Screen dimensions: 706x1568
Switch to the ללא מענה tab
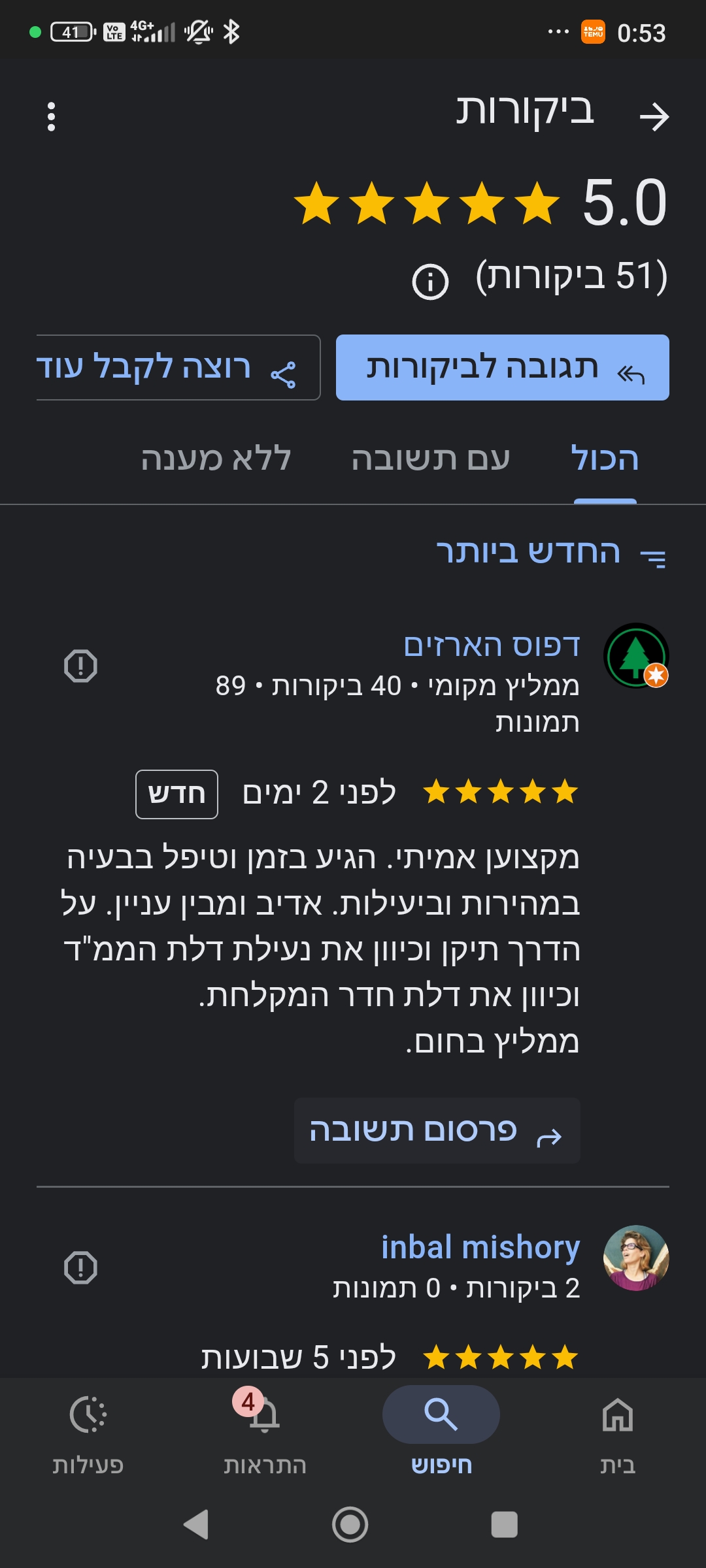216,459
